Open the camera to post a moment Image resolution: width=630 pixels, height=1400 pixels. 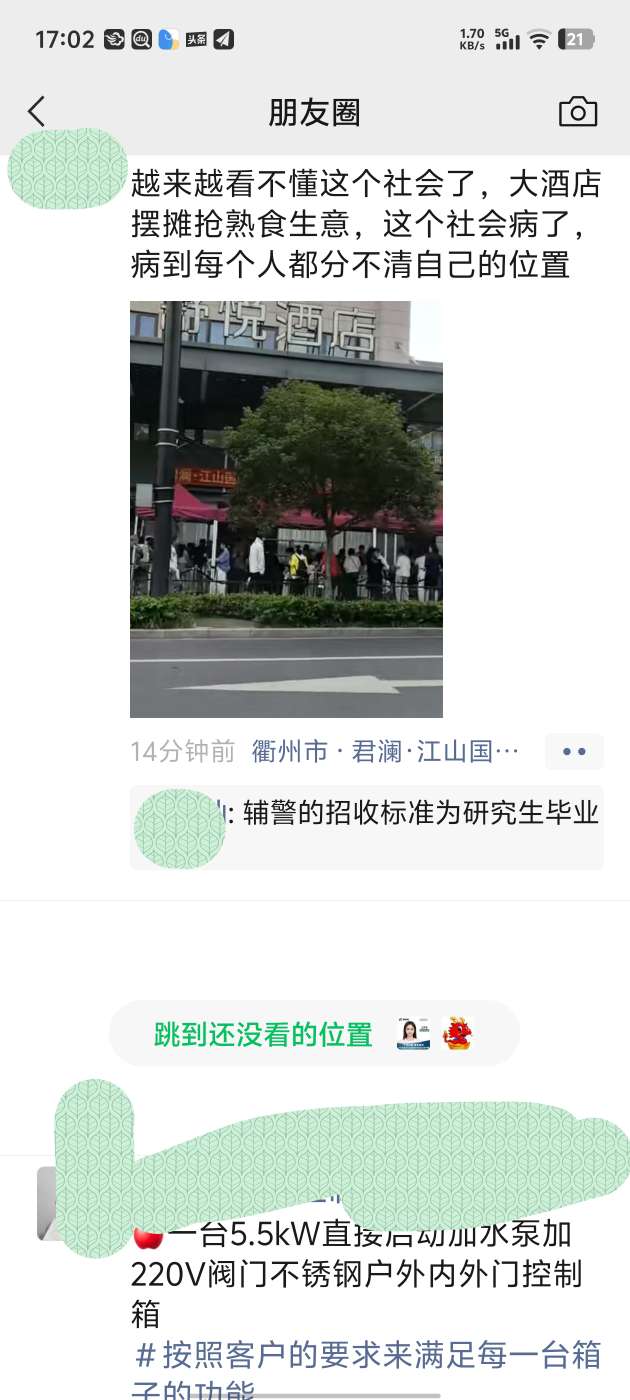click(x=578, y=112)
